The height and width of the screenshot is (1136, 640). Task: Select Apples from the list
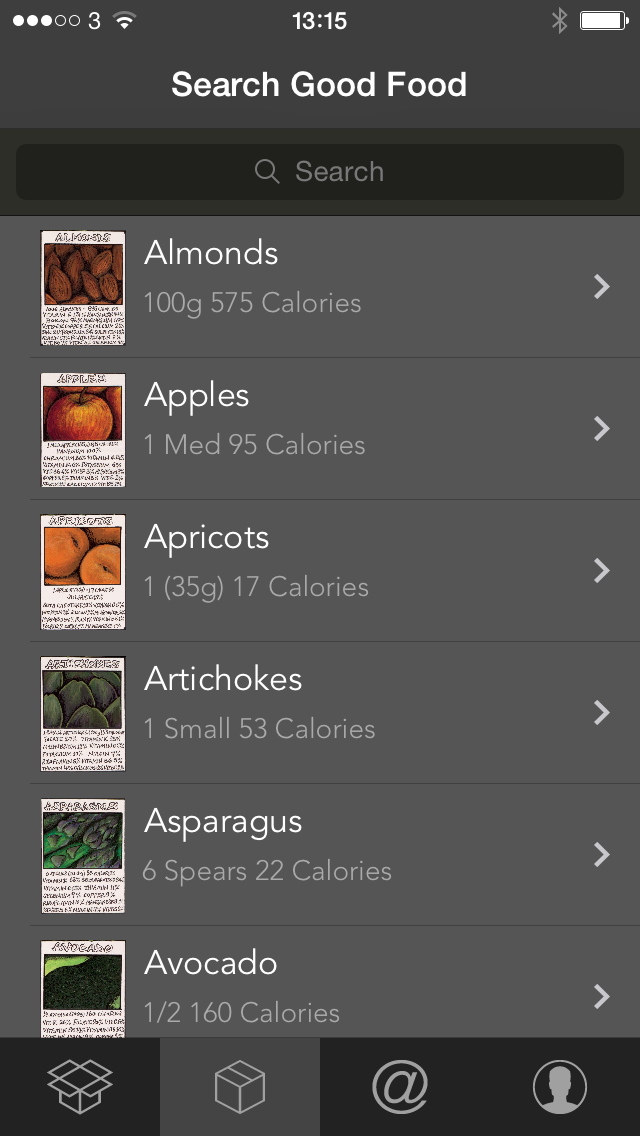tap(320, 429)
